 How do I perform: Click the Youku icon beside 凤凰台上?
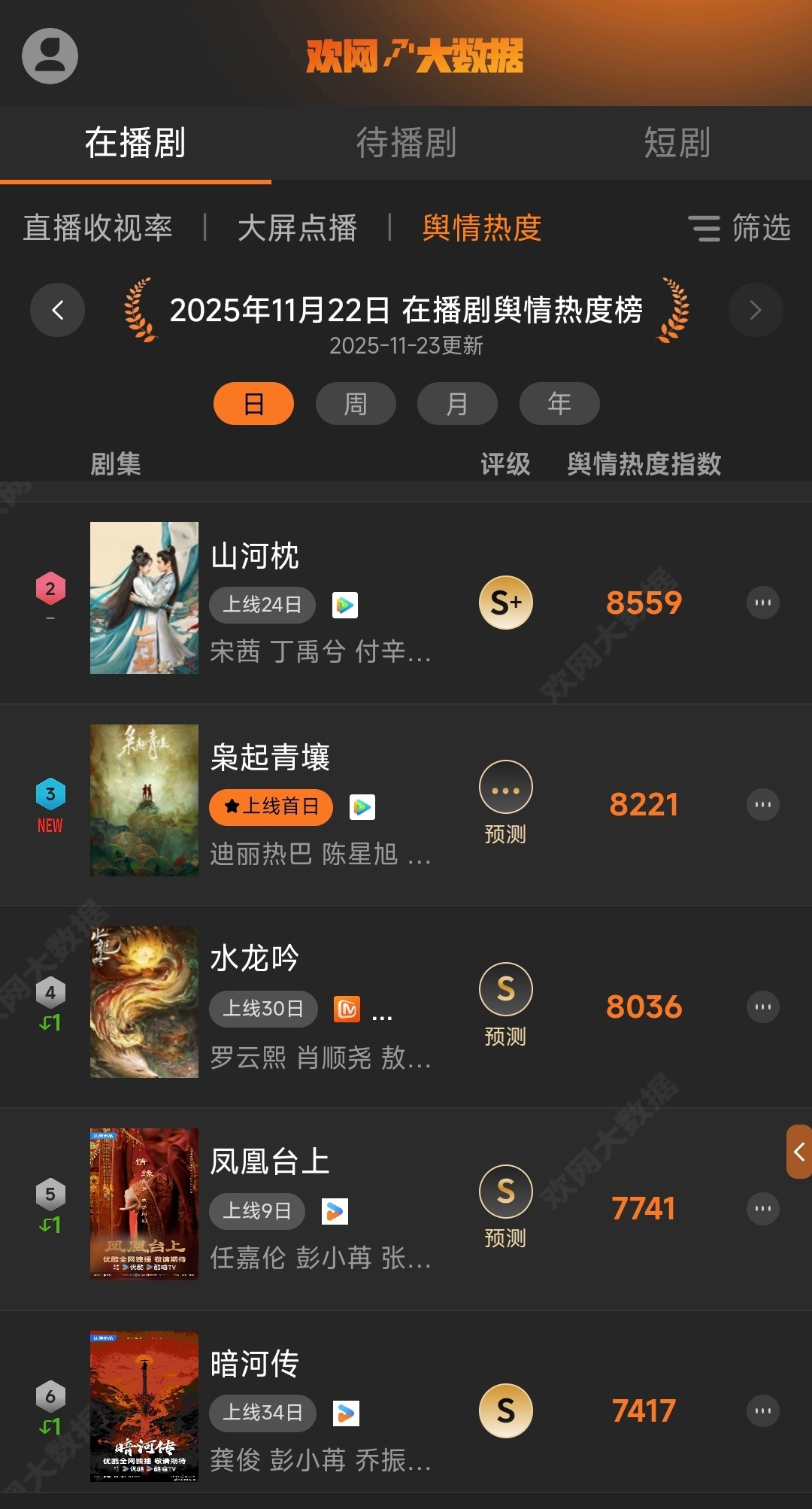coord(336,1211)
